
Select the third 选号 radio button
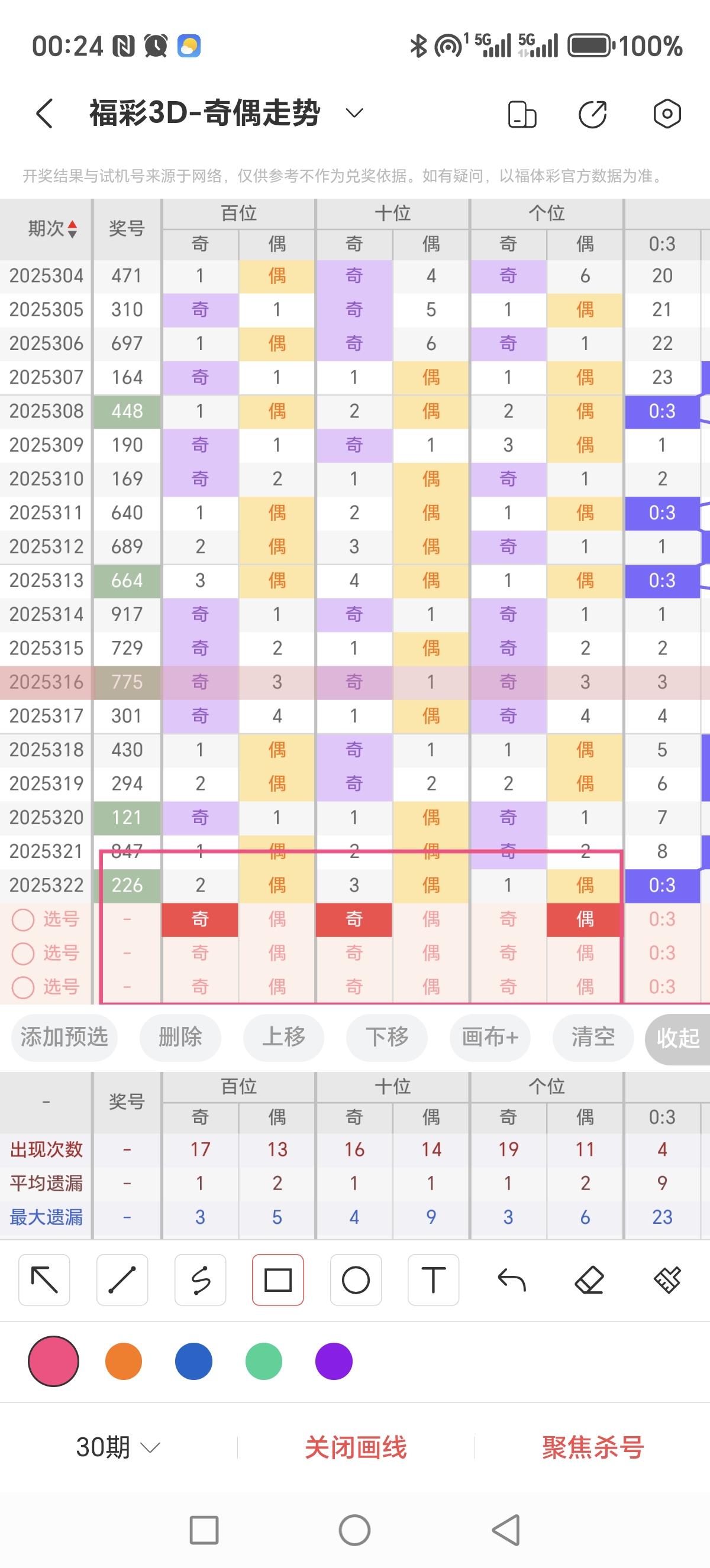point(23,987)
